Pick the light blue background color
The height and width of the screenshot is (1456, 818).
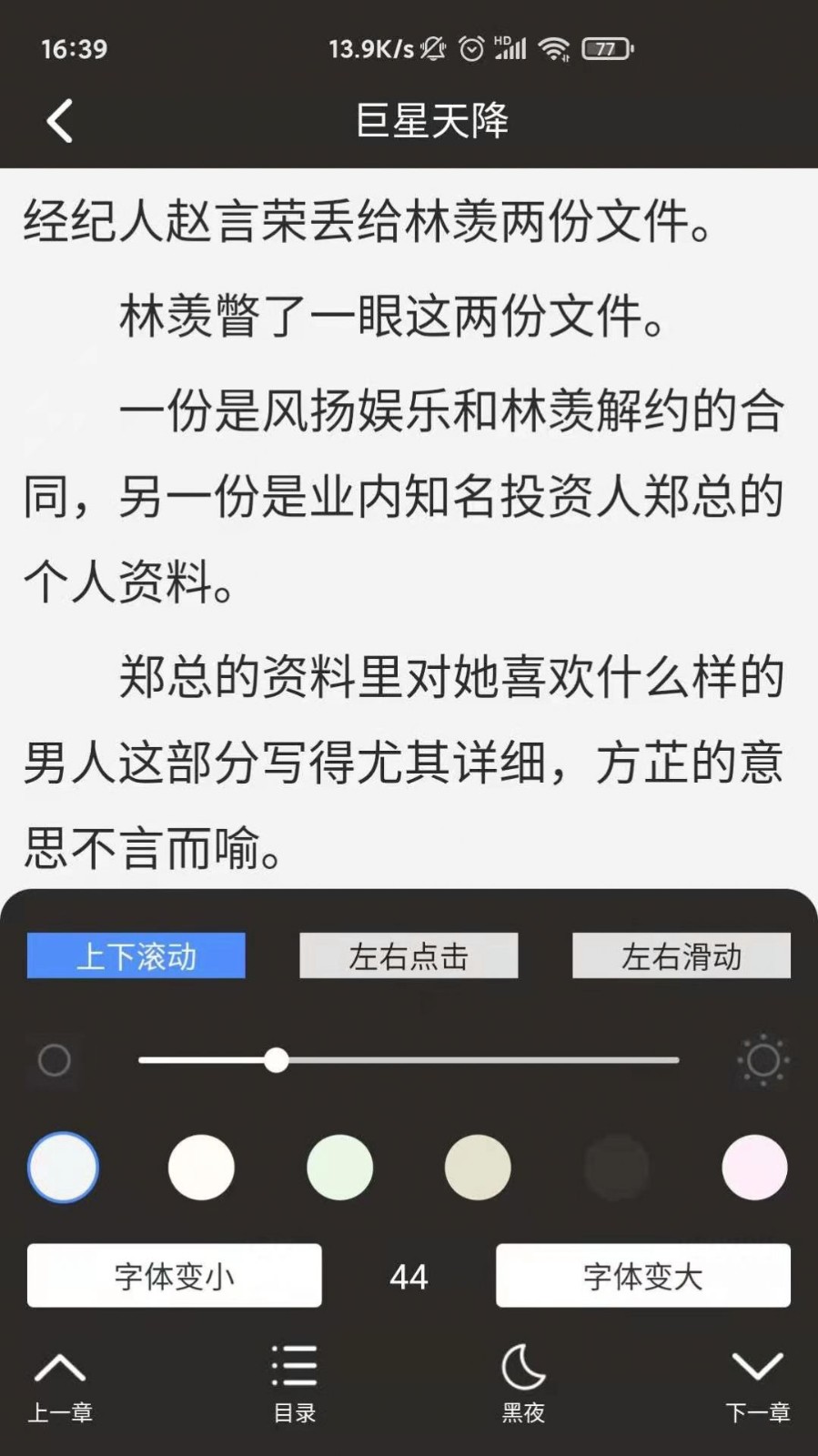[x=64, y=1168]
